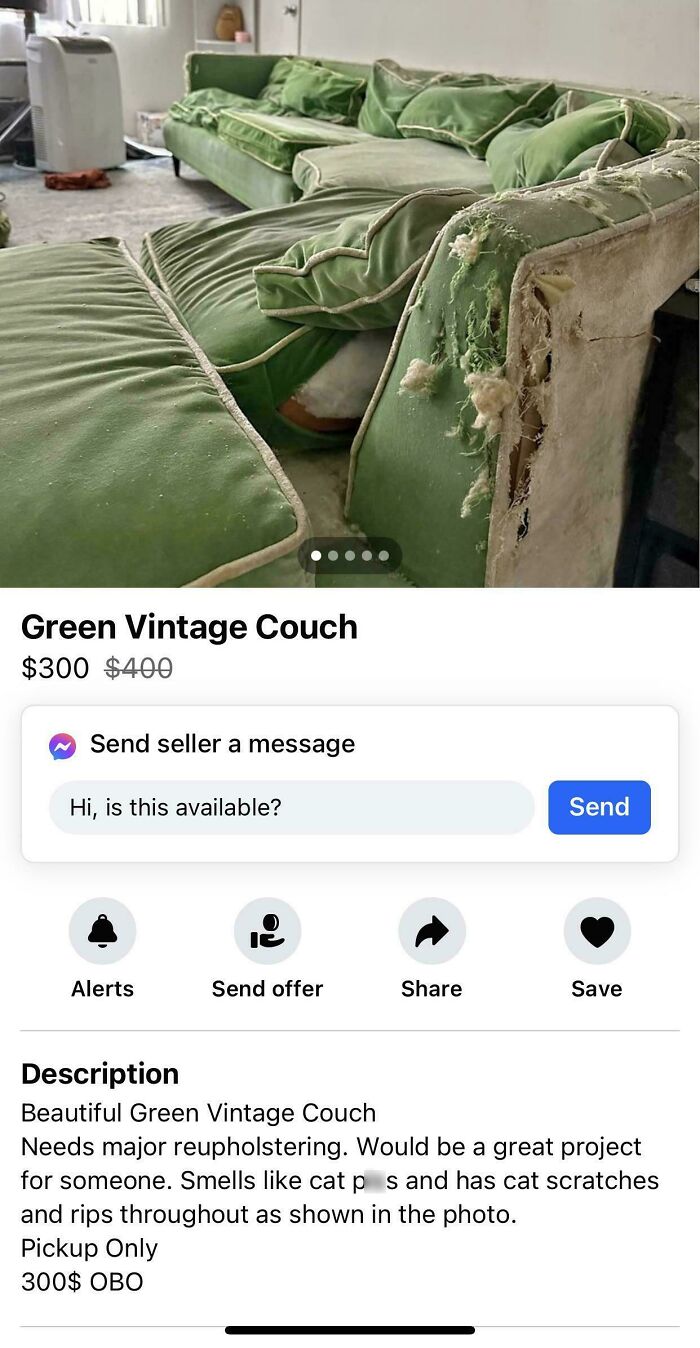Screen dimensions: 700x1348
Task: Edit the "Hi, is this available?" message field
Action: tap(291, 807)
